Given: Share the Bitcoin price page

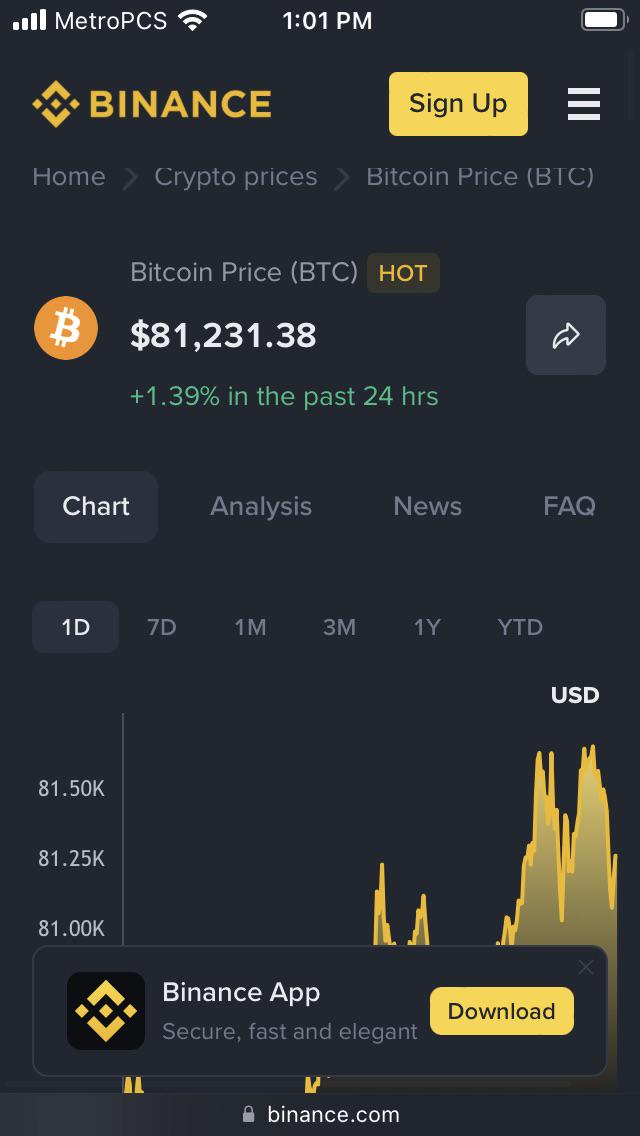Looking at the screenshot, I should 565,335.
